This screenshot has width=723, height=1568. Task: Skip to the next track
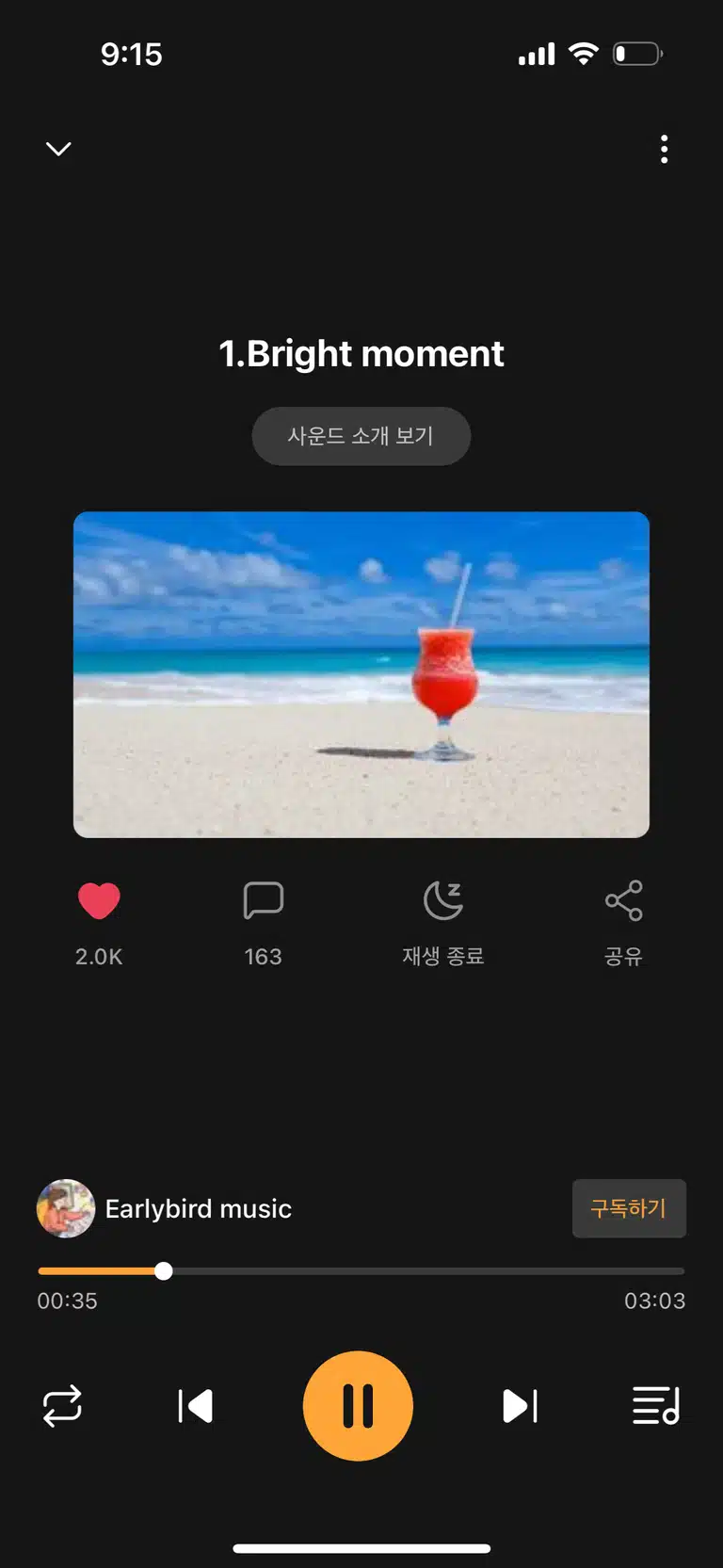(x=520, y=1406)
